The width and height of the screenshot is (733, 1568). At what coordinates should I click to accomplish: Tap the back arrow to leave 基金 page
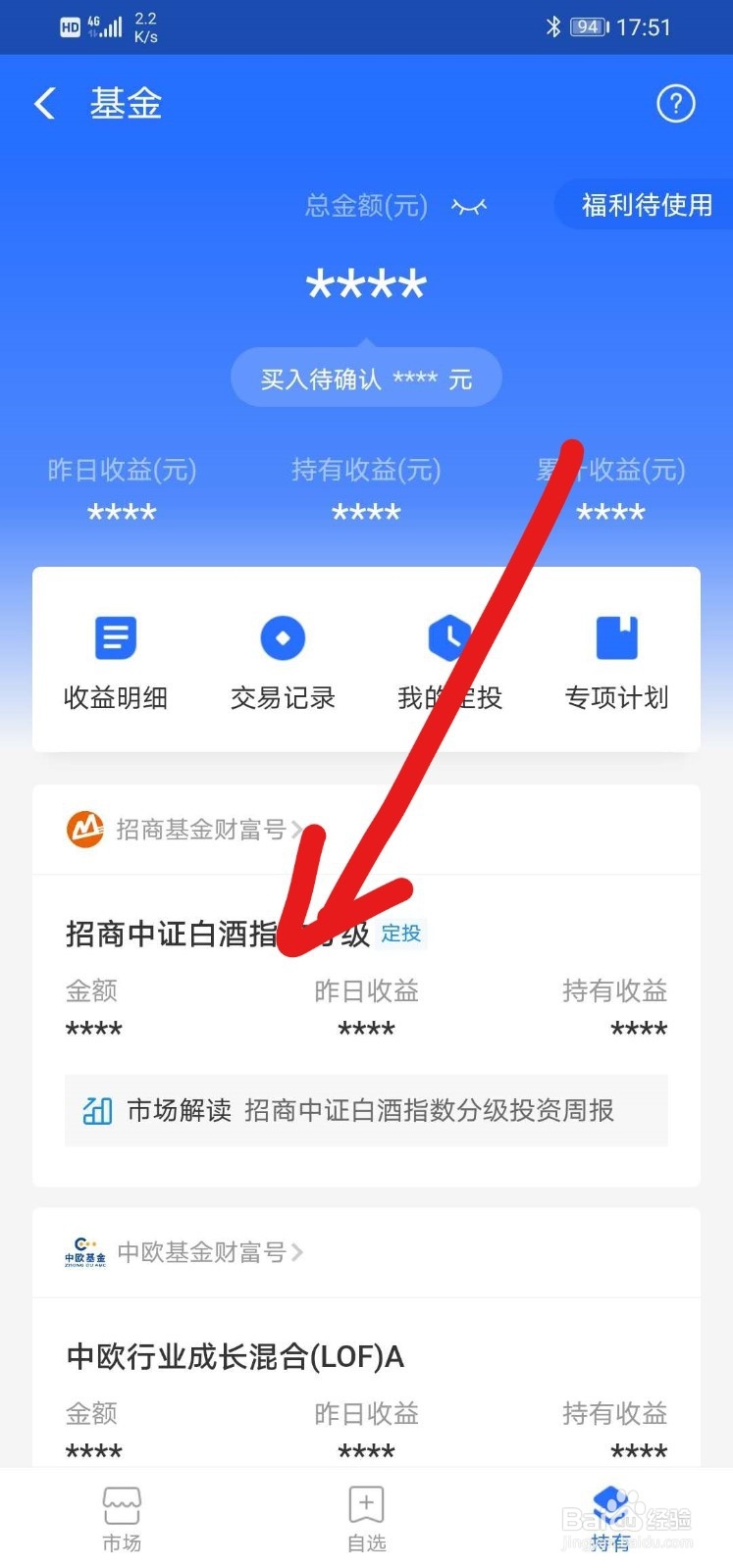[x=43, y=103]
